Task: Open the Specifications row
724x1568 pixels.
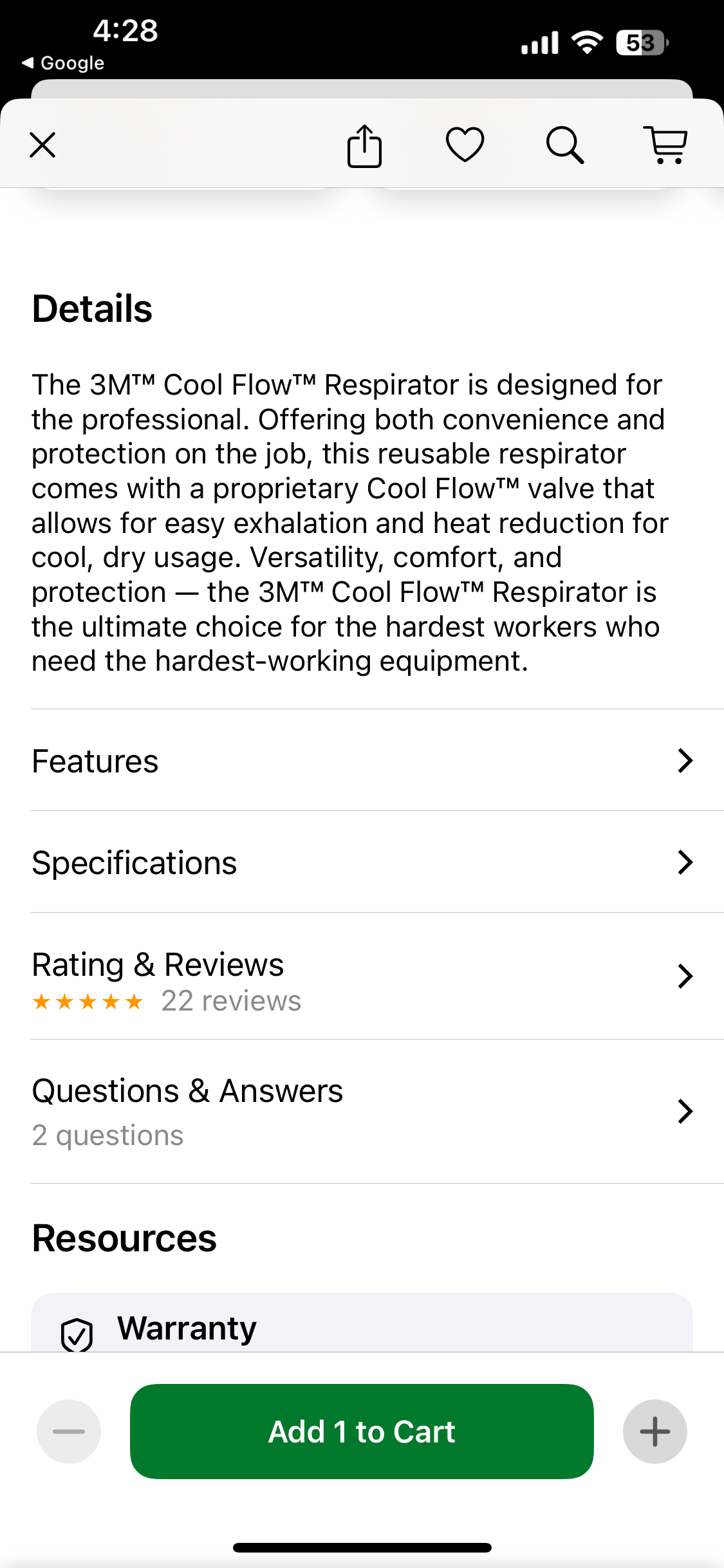Action: pos(362,863)
